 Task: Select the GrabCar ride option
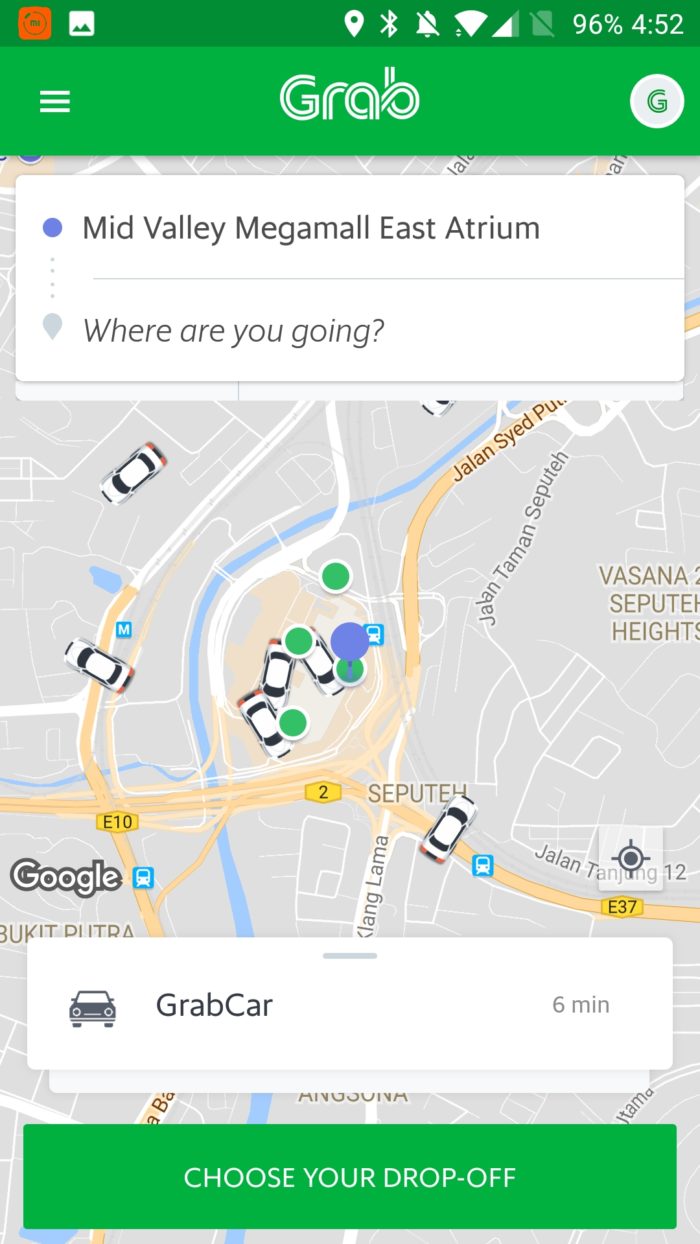pos(349,1005)
